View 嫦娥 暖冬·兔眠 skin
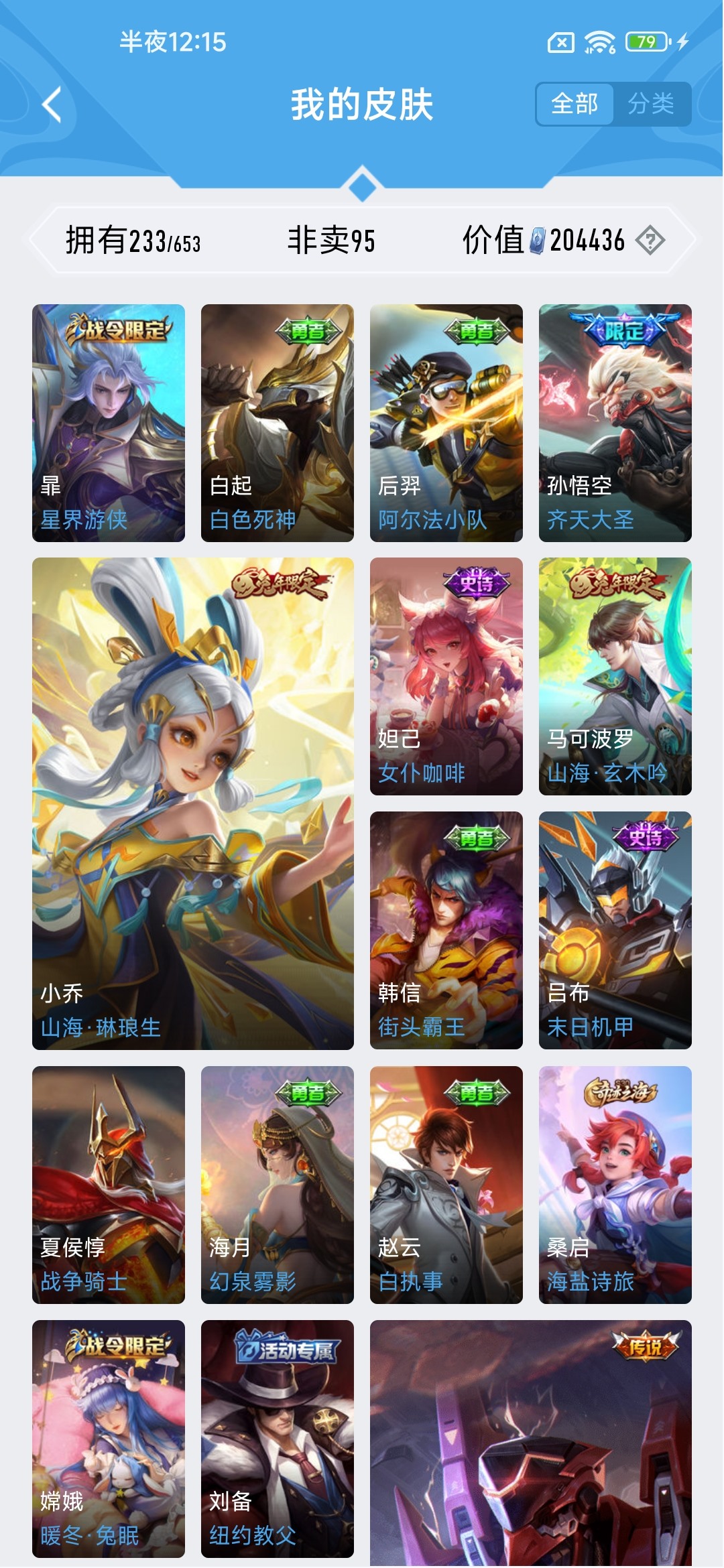The image size is (724, 1568). click(x=109, y=1438)
